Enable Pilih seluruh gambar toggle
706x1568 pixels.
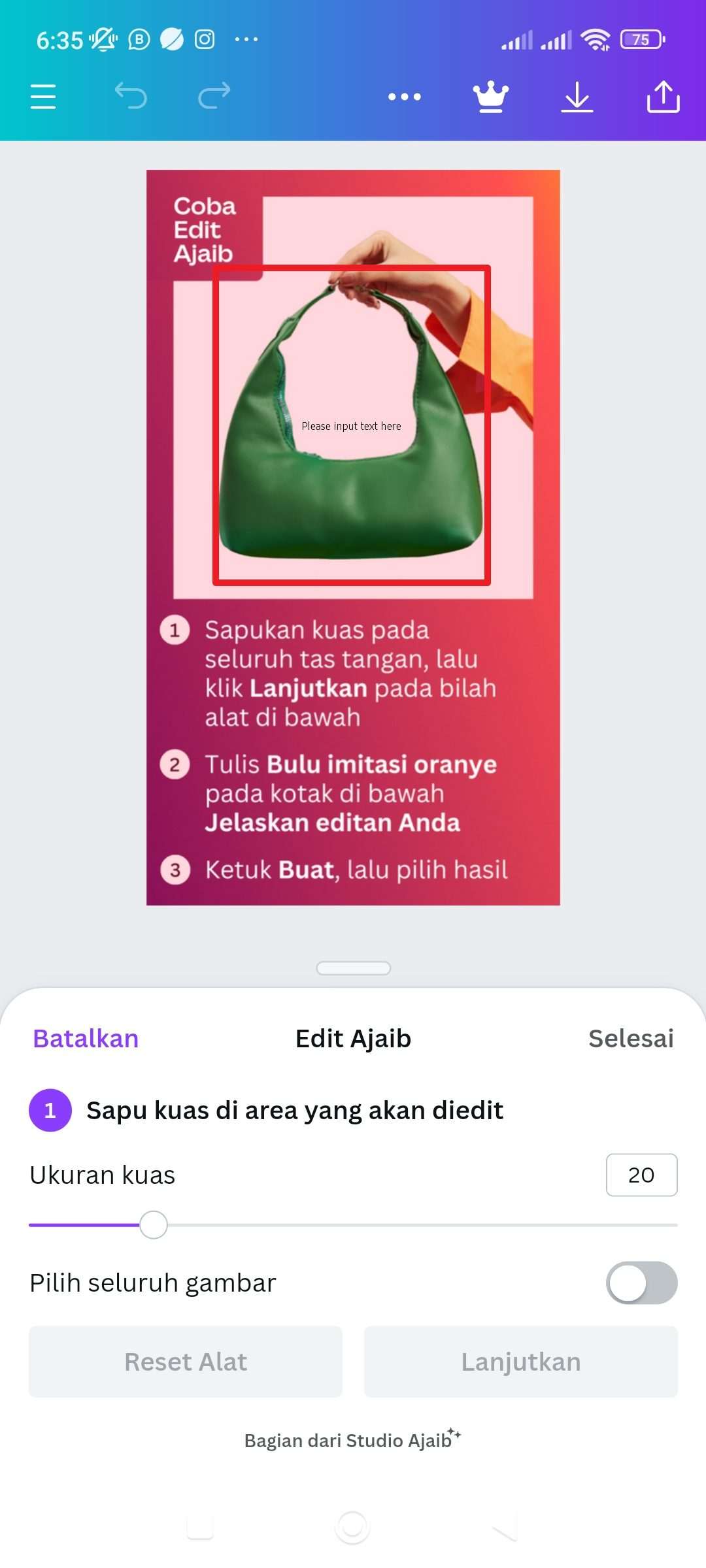[641, 1282]
